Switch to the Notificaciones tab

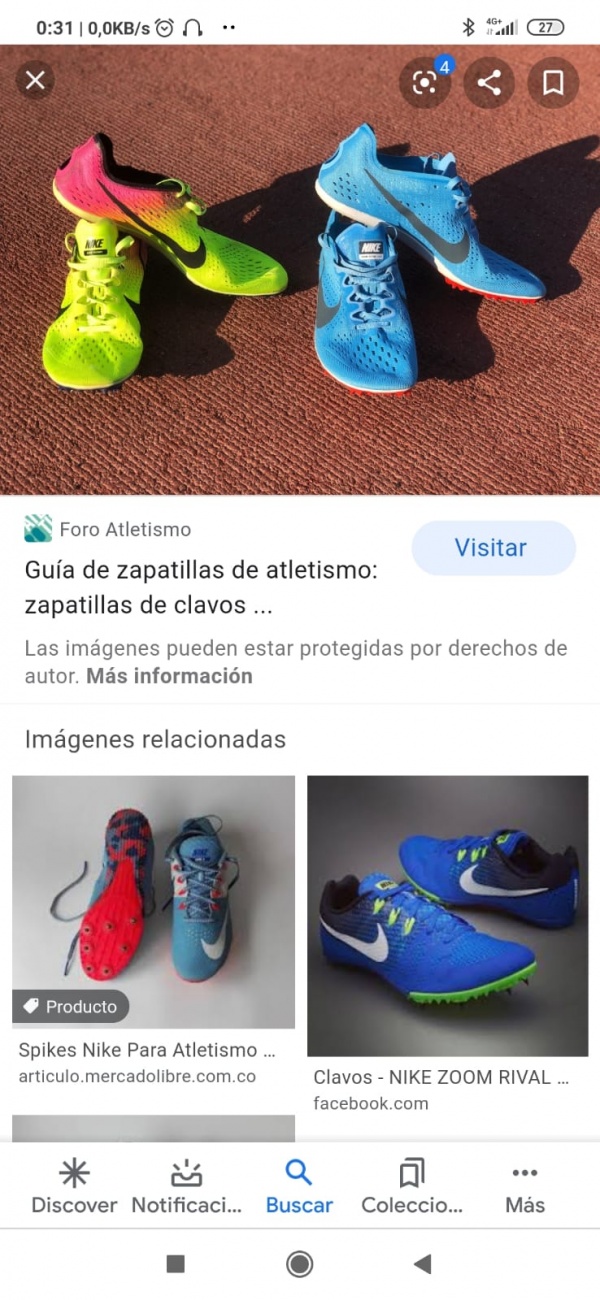point(187,1187)
